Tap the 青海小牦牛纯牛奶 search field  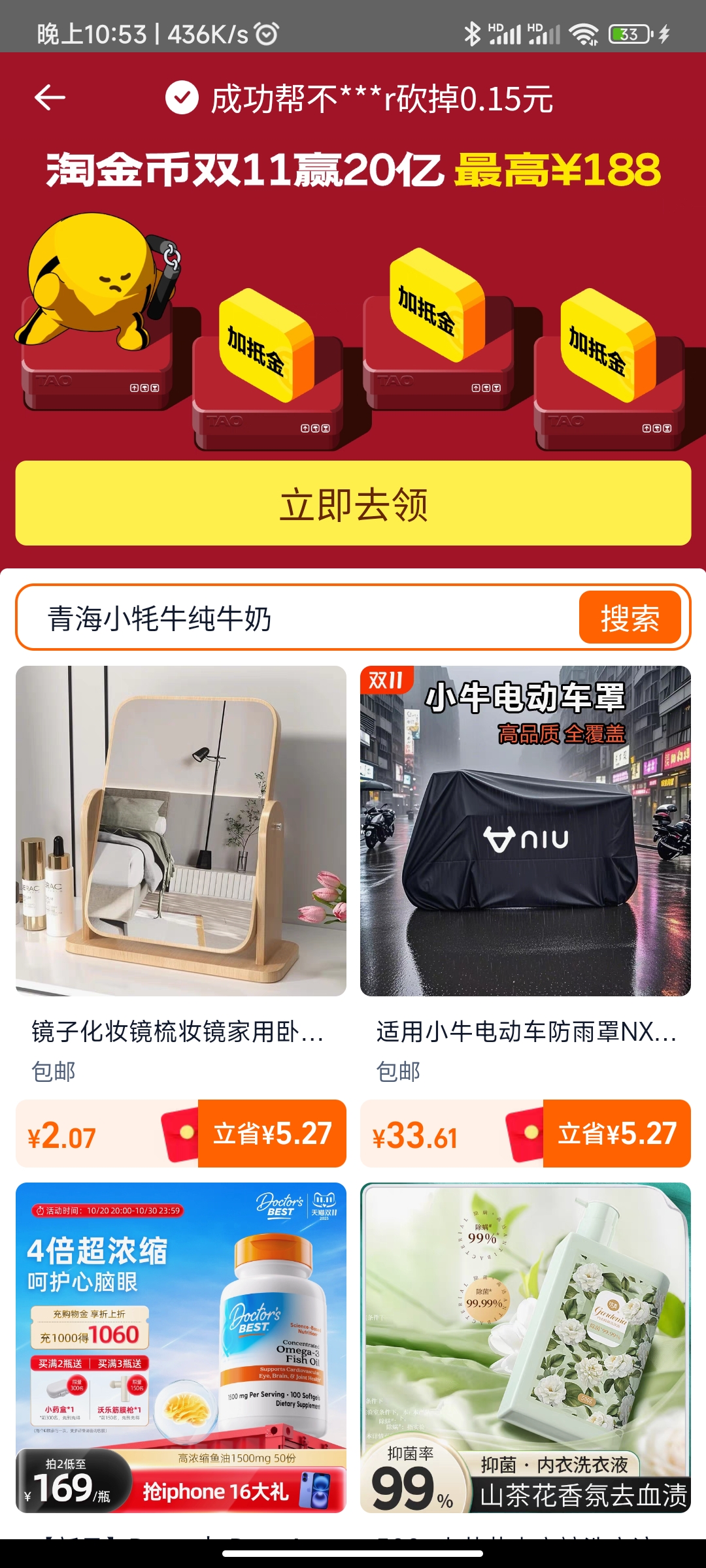(294, 618)
